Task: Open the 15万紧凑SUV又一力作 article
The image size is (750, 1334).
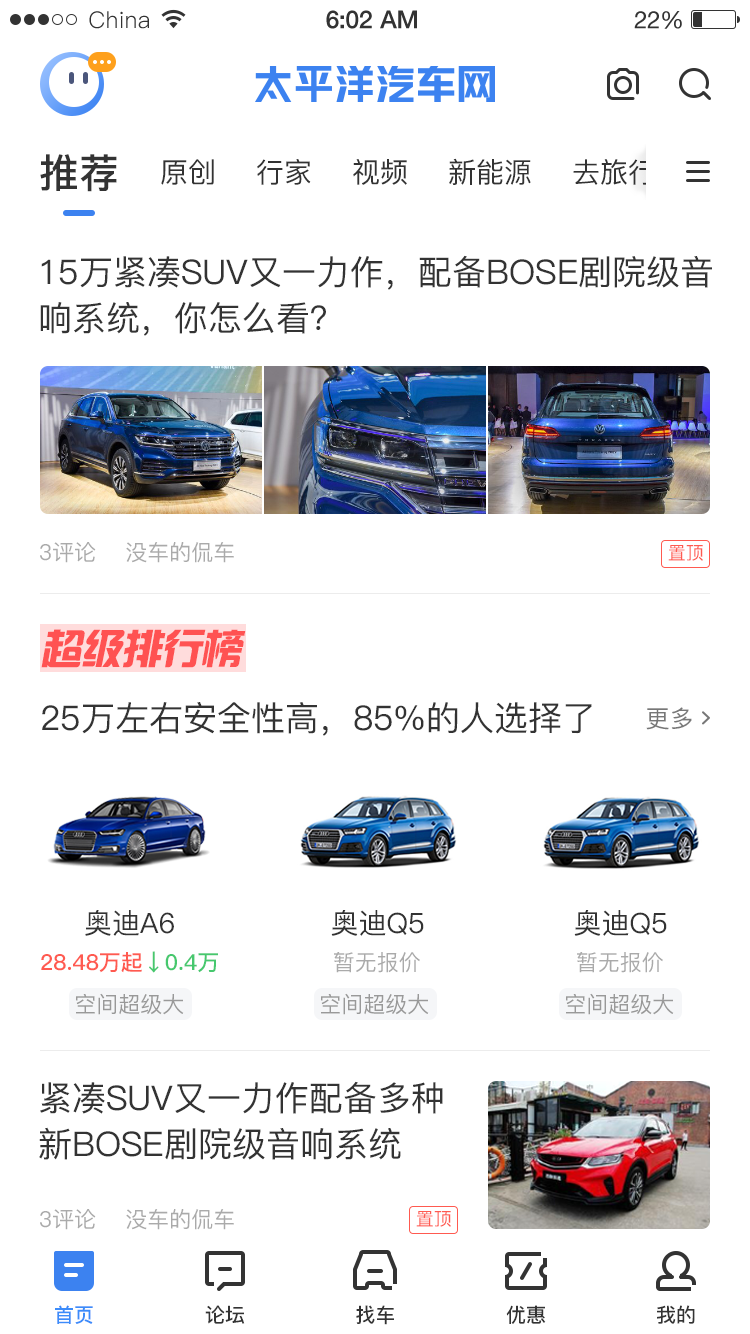Action: coord(375,296)
